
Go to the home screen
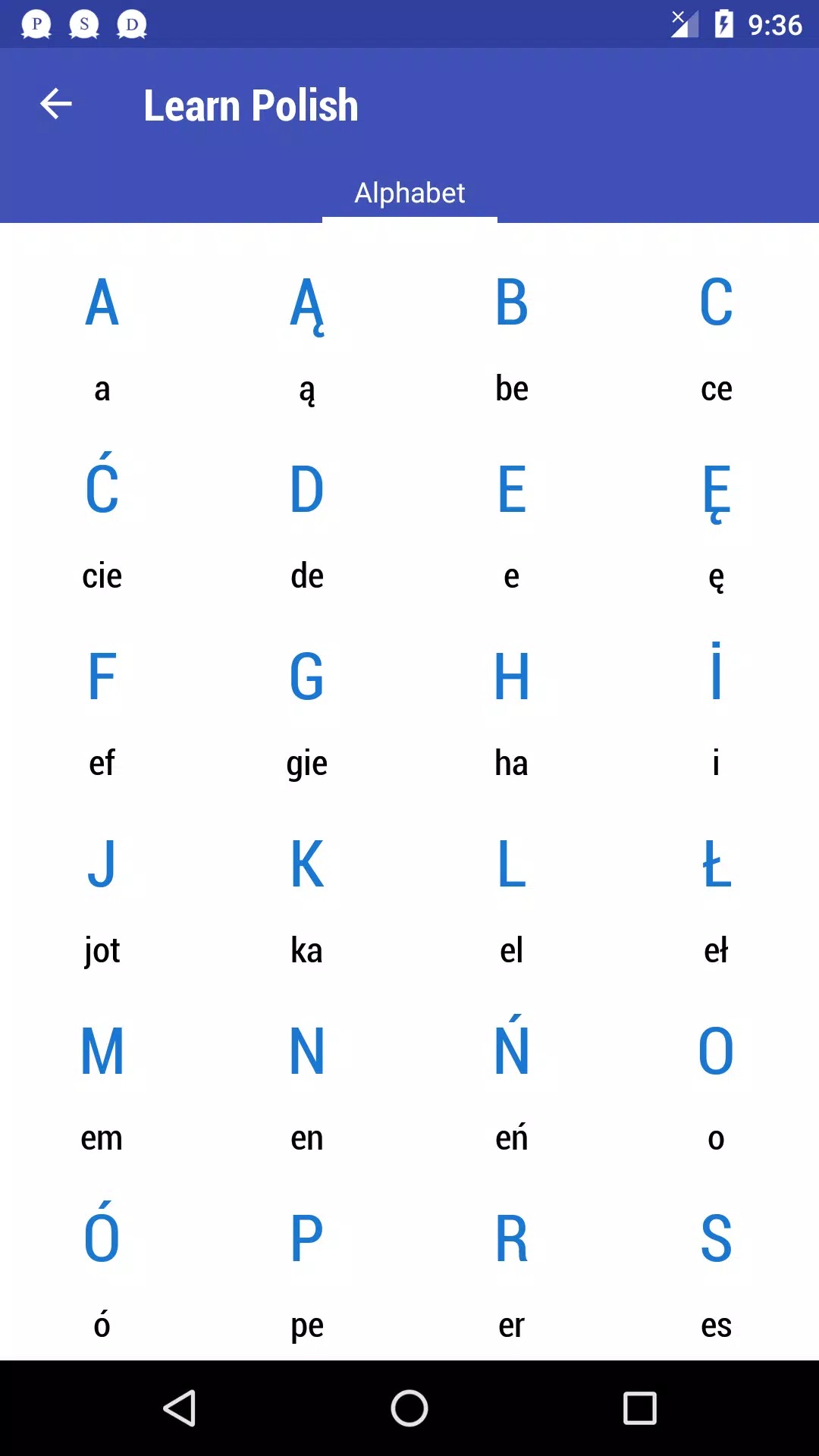click(409, 1408)
